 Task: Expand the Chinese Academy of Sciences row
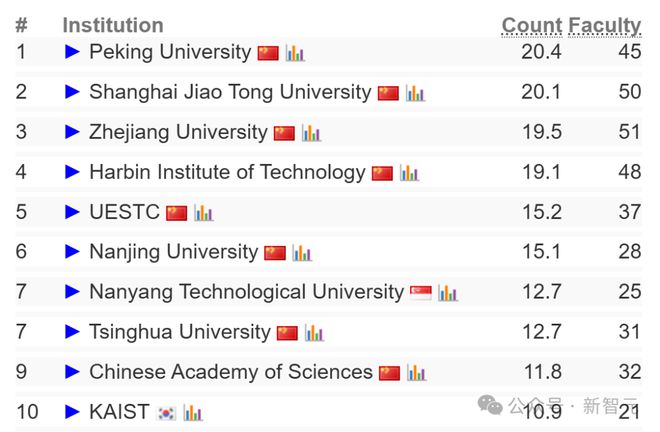pos(72,372)
